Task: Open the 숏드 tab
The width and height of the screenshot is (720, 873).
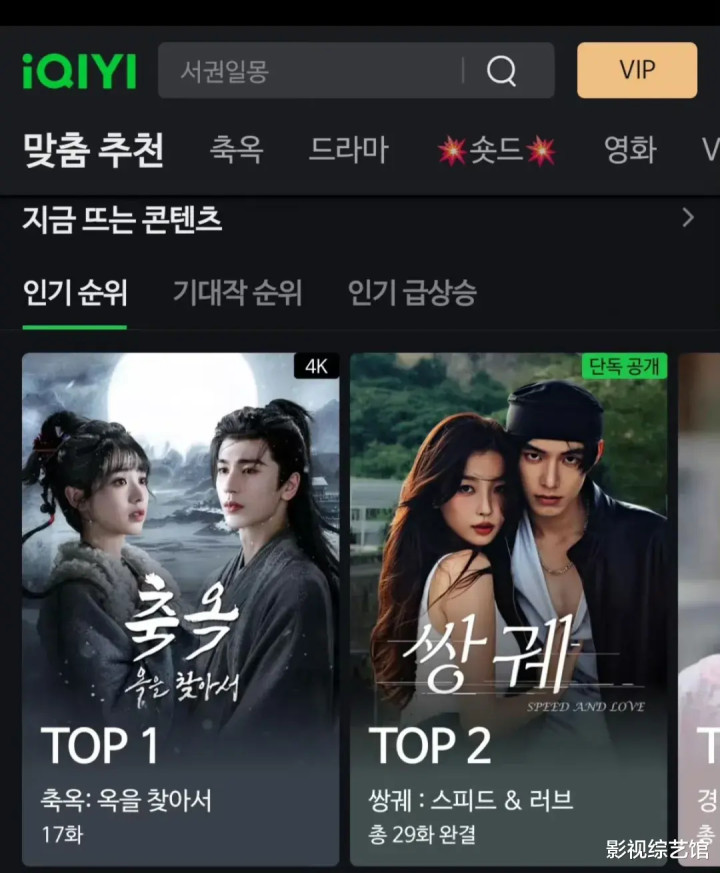Action: 496,150
